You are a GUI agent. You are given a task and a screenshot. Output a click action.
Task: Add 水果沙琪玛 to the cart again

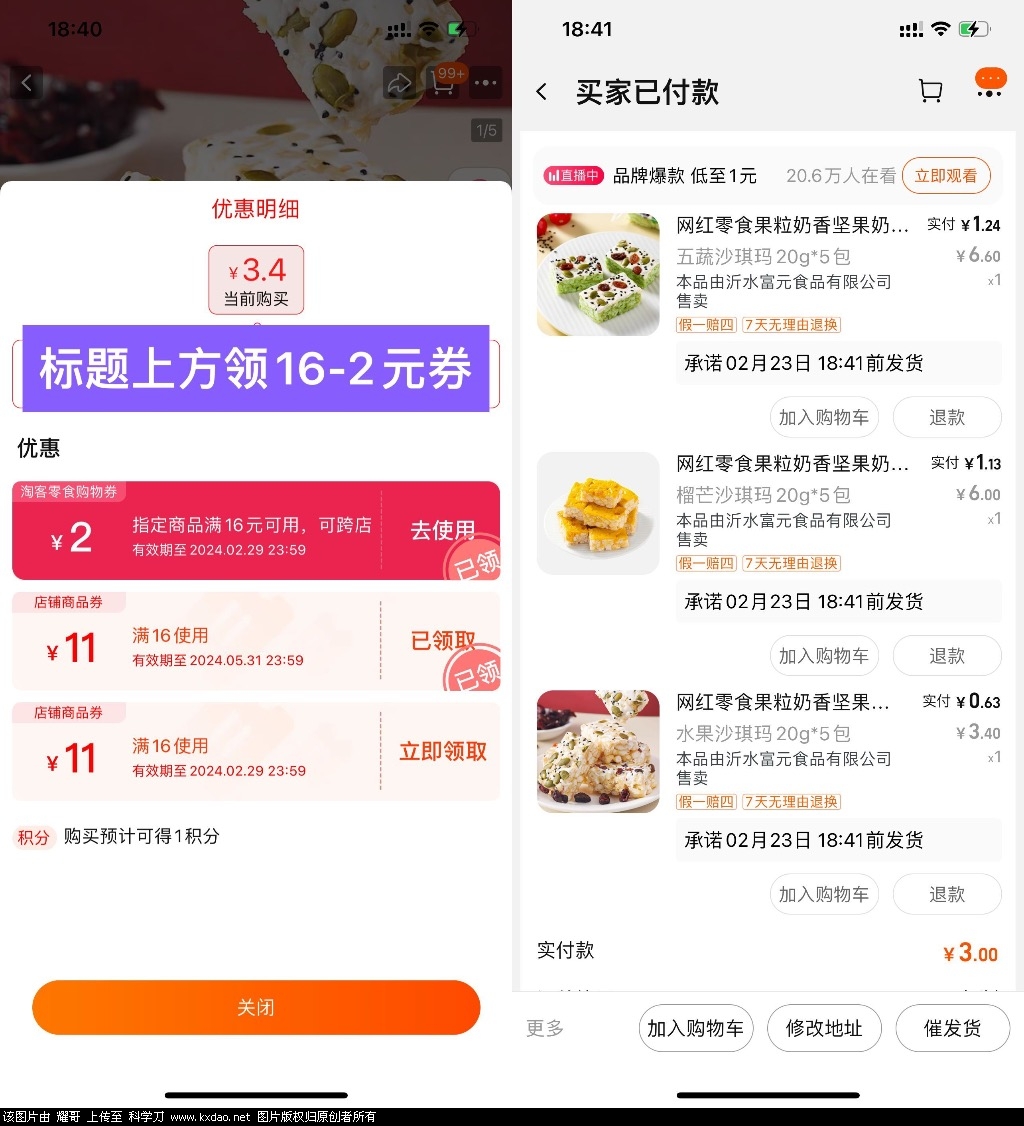pos(823,894)
